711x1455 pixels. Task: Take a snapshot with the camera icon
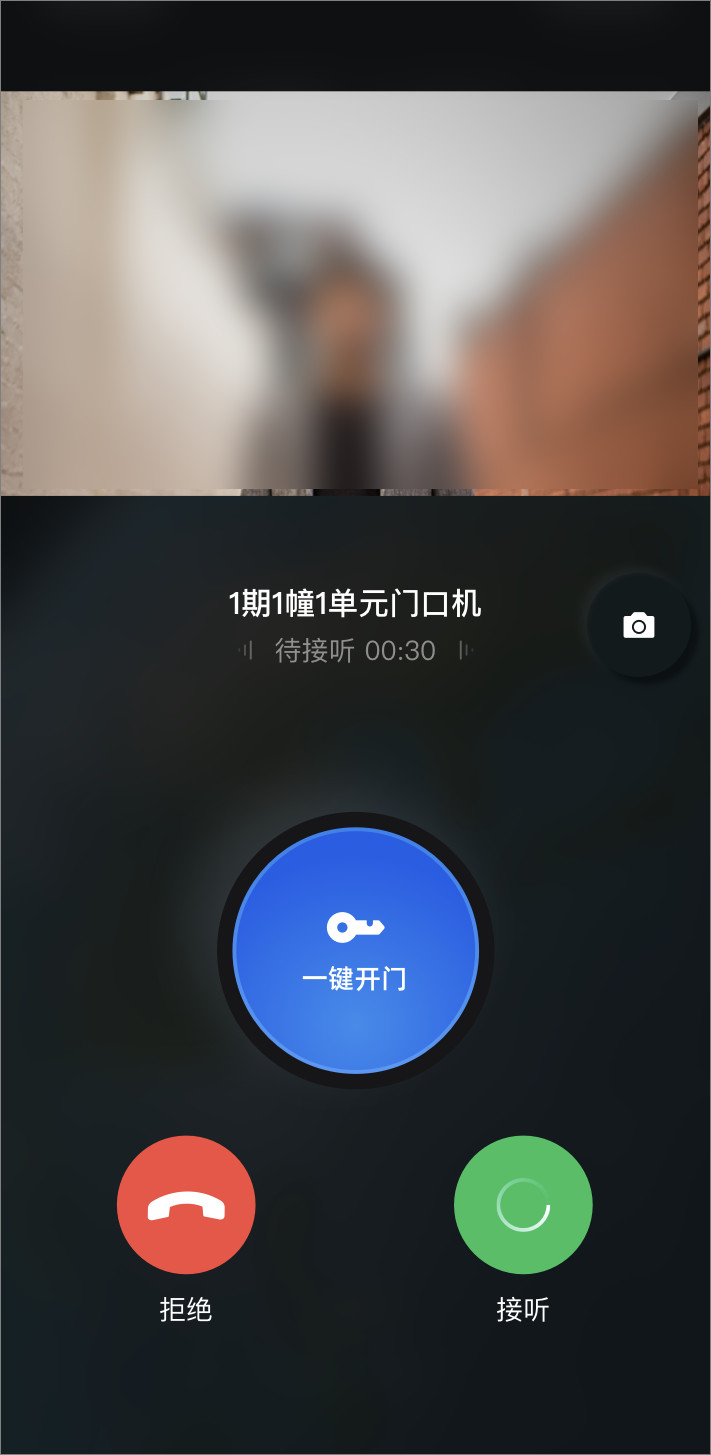pyautogui.click(x=639, y=626)
